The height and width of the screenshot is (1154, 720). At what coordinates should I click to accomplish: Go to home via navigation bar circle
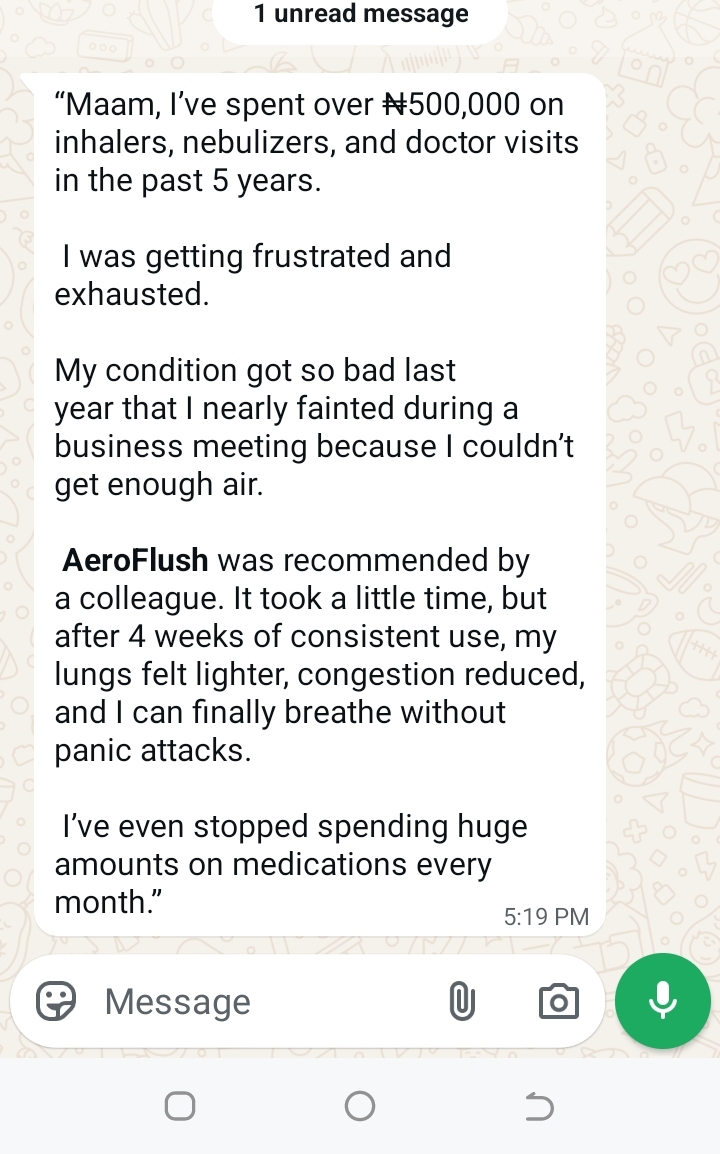pyautogui.click(x=360, y=1106)
